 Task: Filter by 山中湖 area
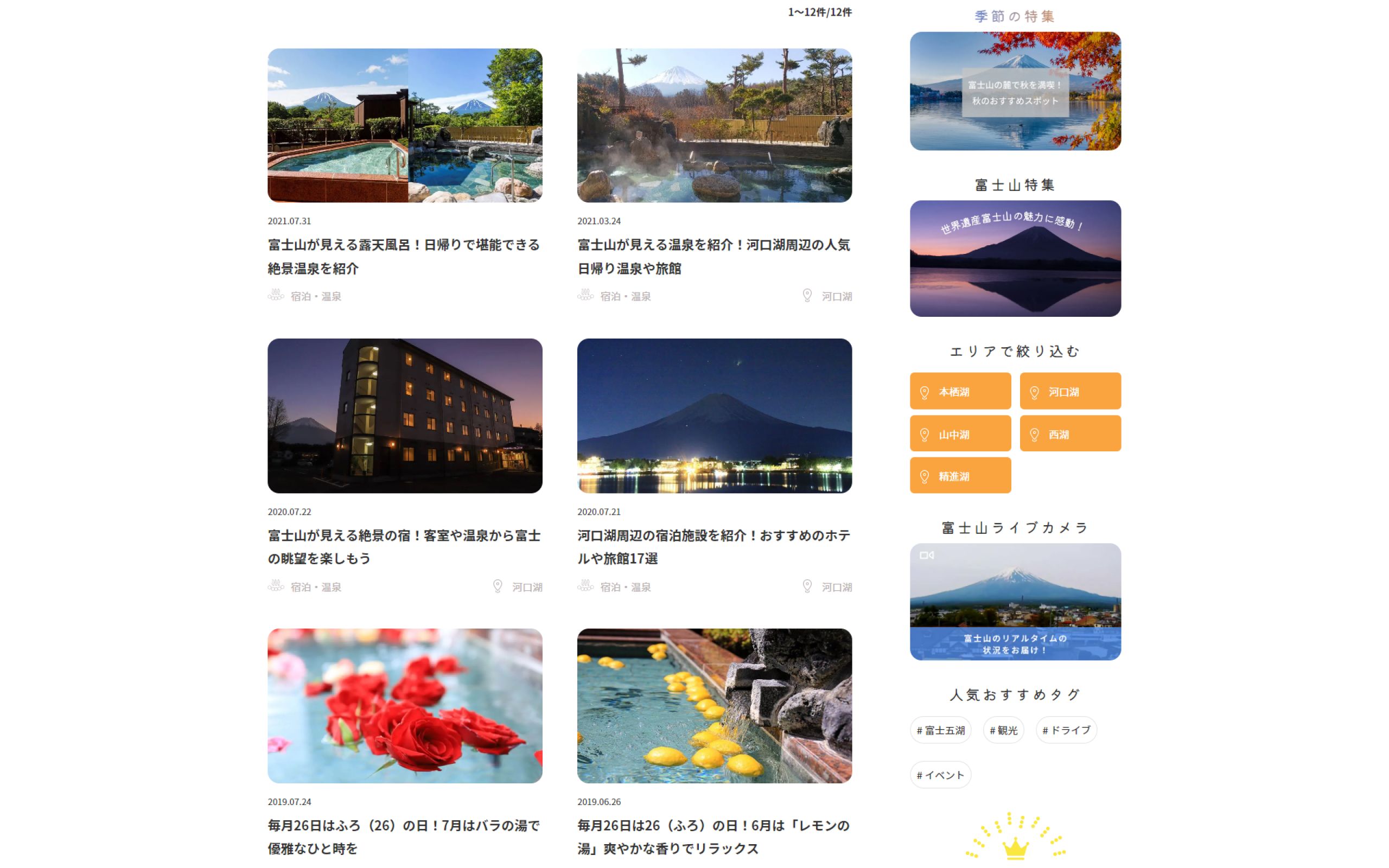click(x=960, y=434)
